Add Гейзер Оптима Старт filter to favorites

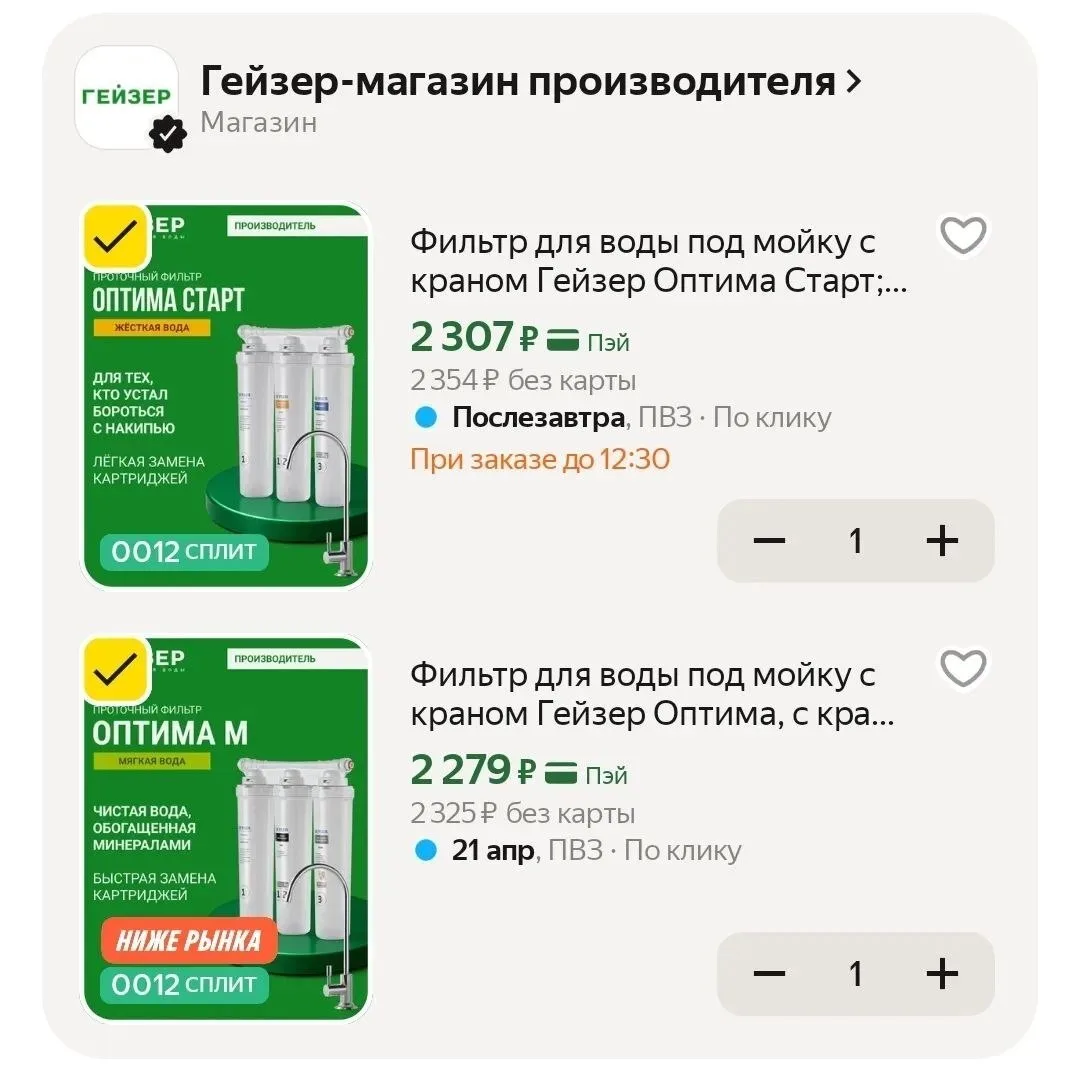(963, 235)
